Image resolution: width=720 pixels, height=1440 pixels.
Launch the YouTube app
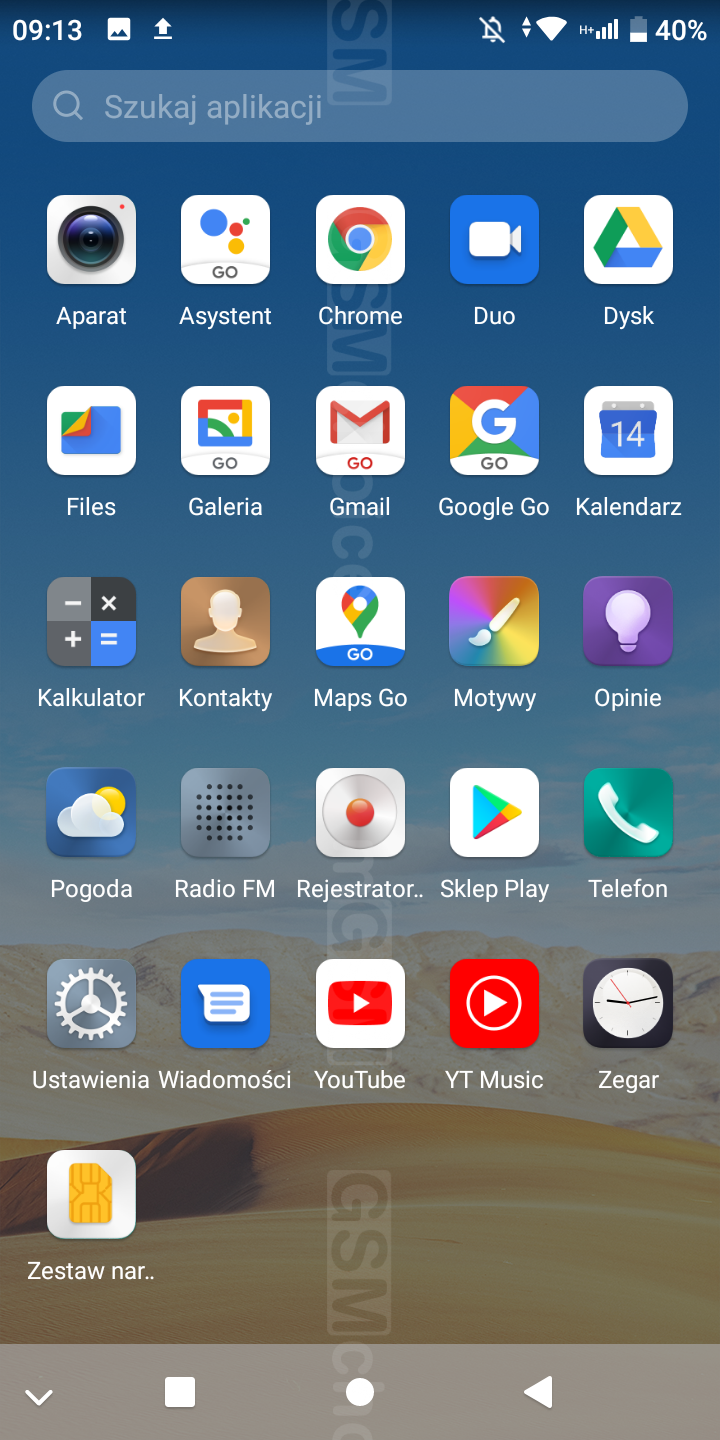[360, 1004]
